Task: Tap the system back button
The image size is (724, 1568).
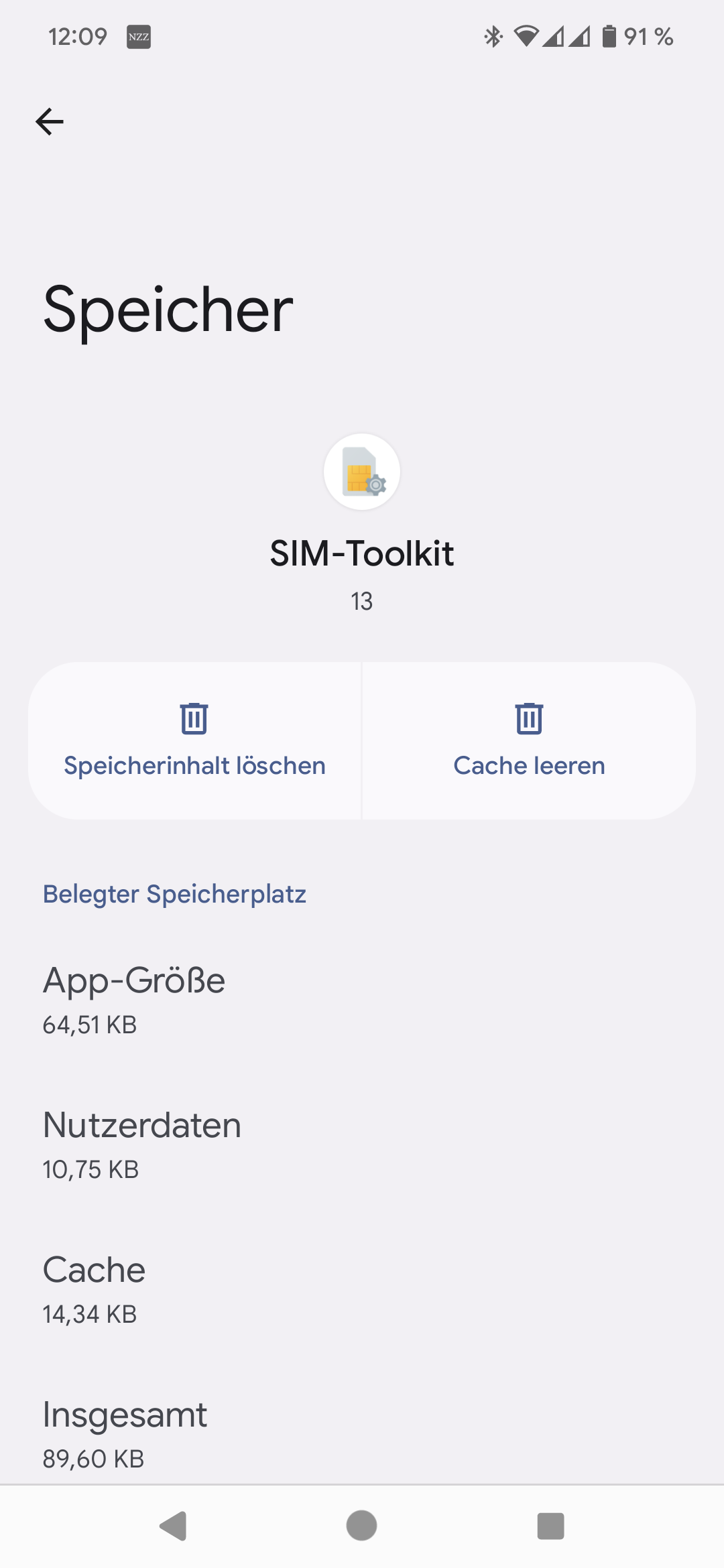Action: pos(174,1526)
